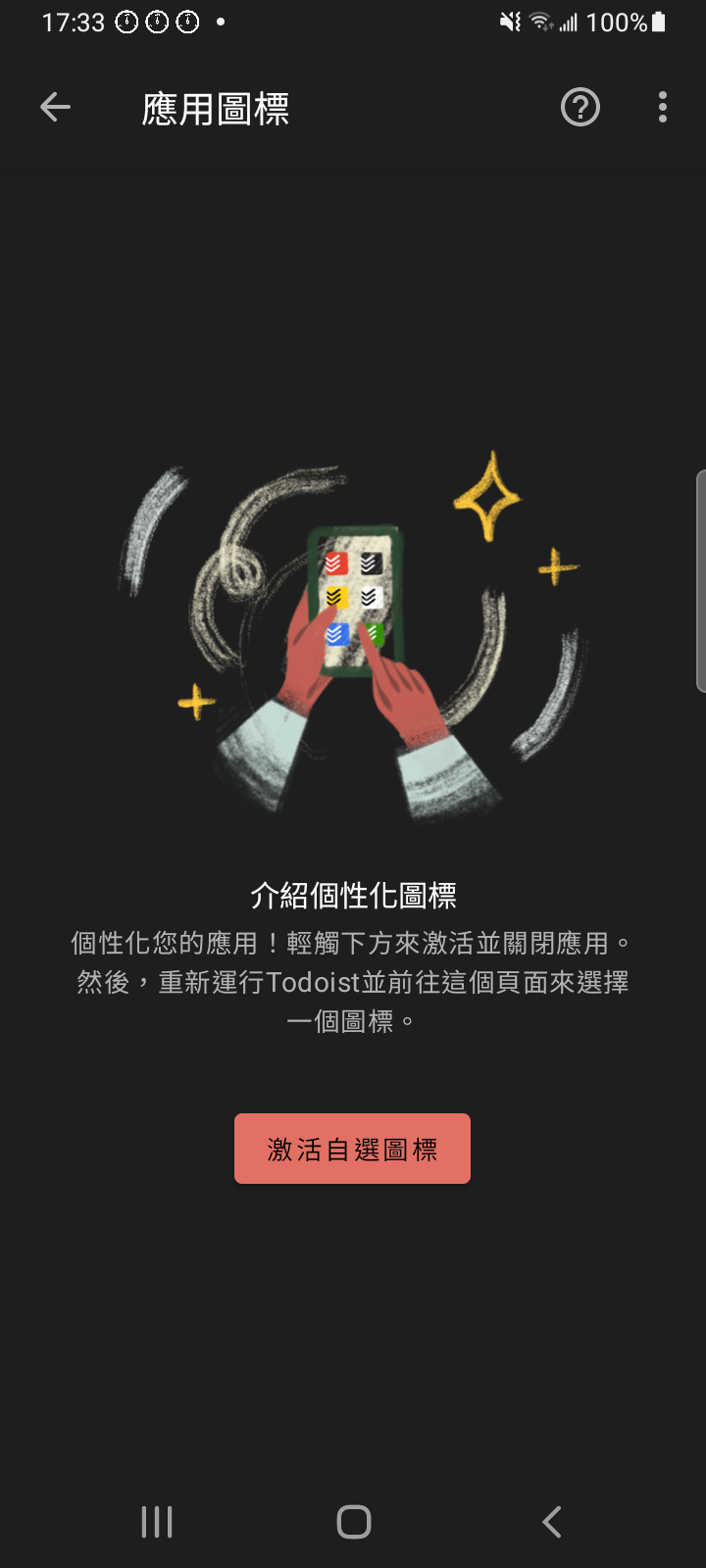Viewport: 706px width, 1568px height.
Task: Tap the 激活自選圖標 button
Action: 352,1149
